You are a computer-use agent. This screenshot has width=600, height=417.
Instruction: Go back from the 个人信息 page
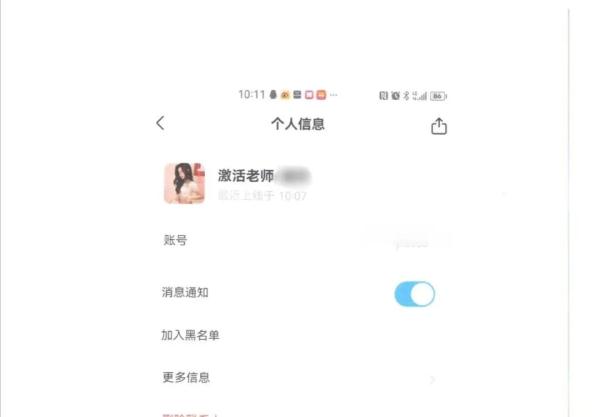[160, 124]
